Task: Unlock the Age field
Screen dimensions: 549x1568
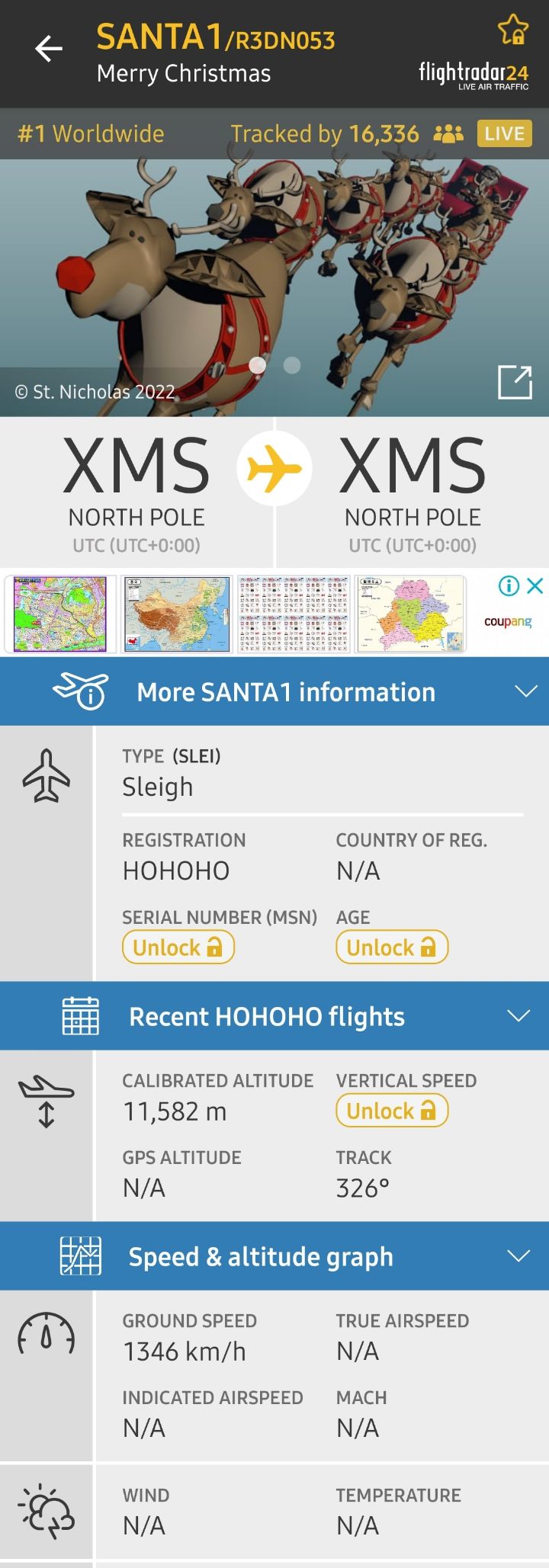Action: pyautogui.click(x=392, y=948)
